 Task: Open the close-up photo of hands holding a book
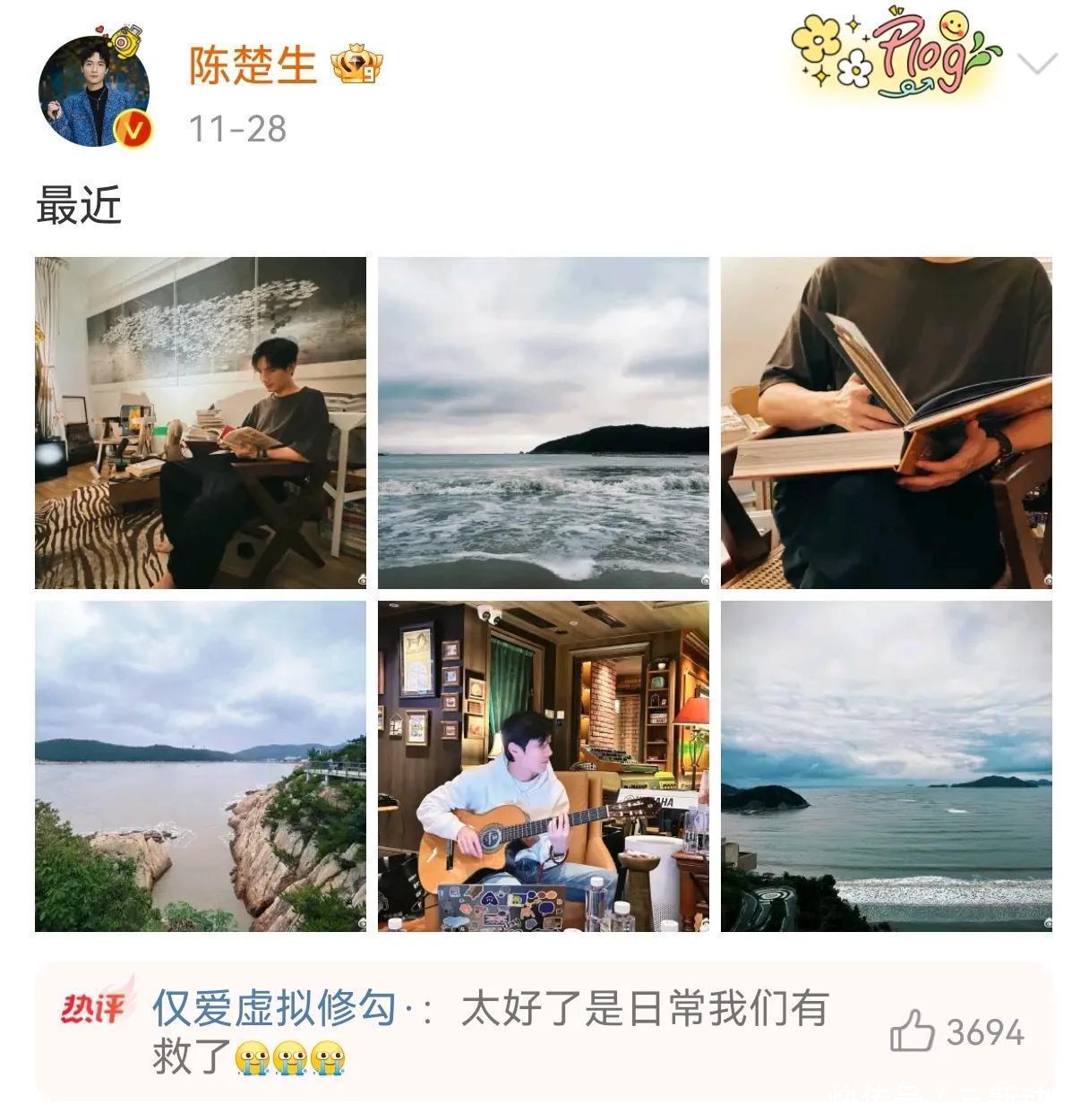886,423
